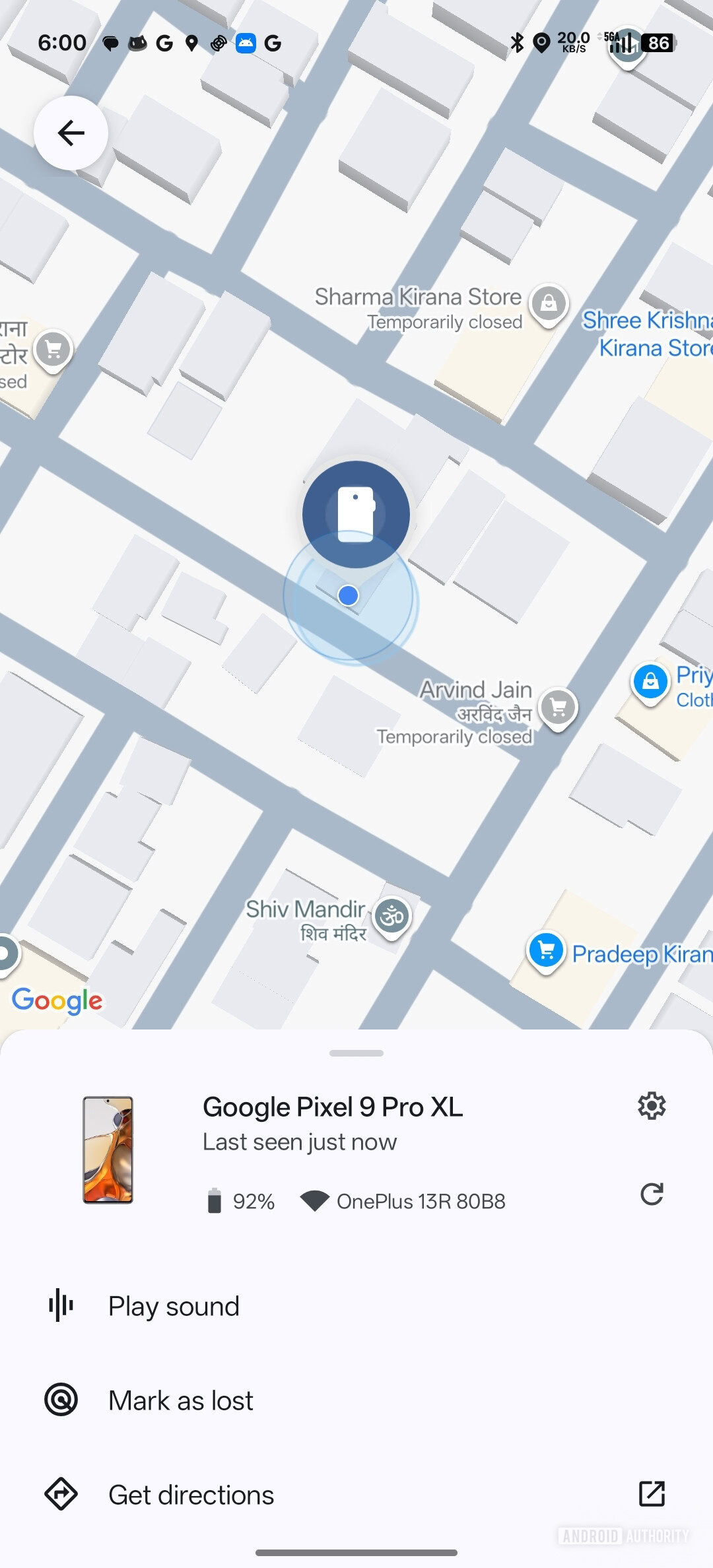This screenshot has width=713, height=1568.
Task: Select the Arvind Jain store pin
Action: 559,708
